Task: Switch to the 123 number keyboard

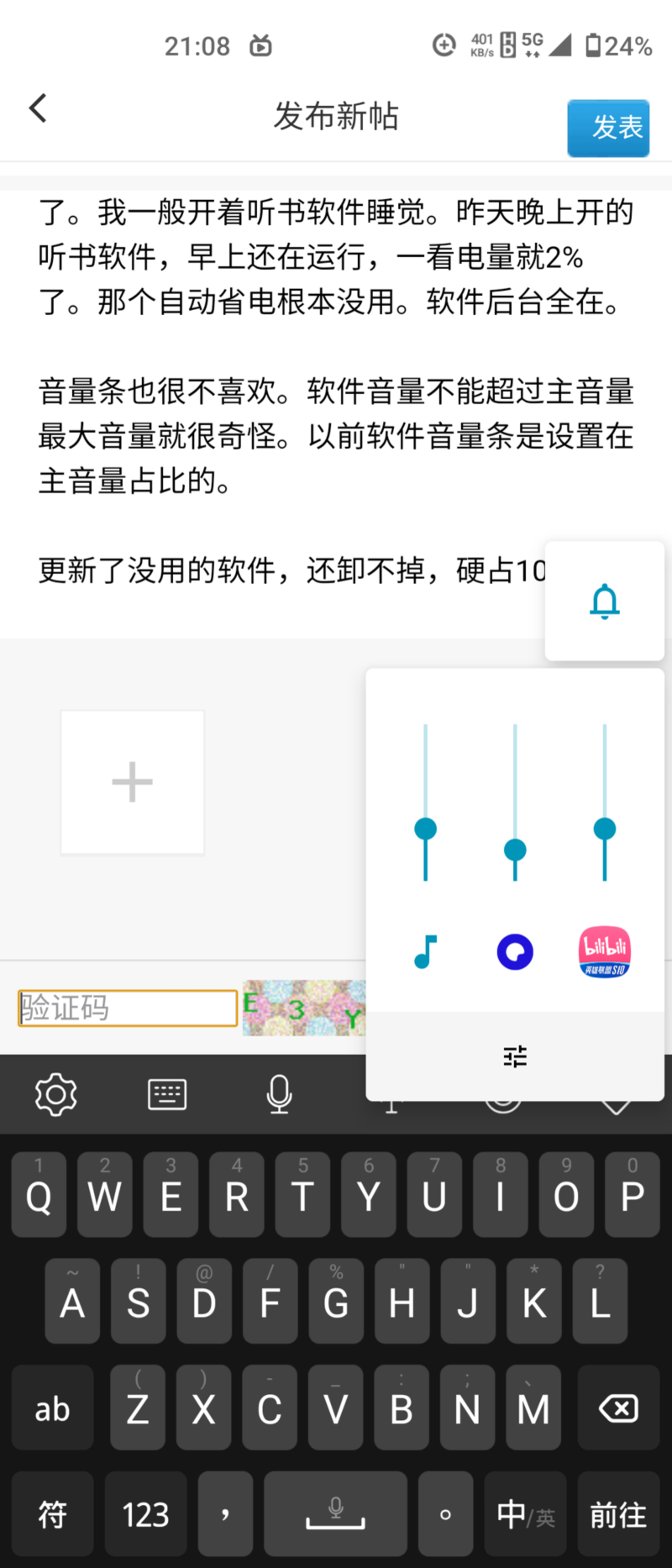Action: (146, 1514)
